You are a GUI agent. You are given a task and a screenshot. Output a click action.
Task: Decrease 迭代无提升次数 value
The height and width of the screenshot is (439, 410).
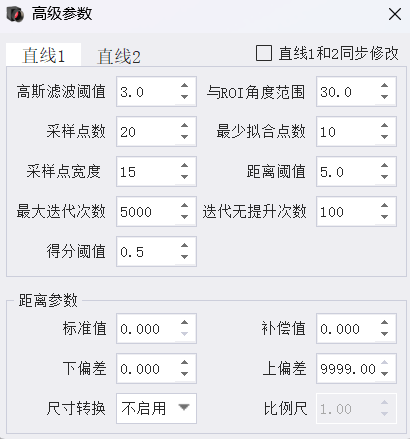click(x=384, y=217)
